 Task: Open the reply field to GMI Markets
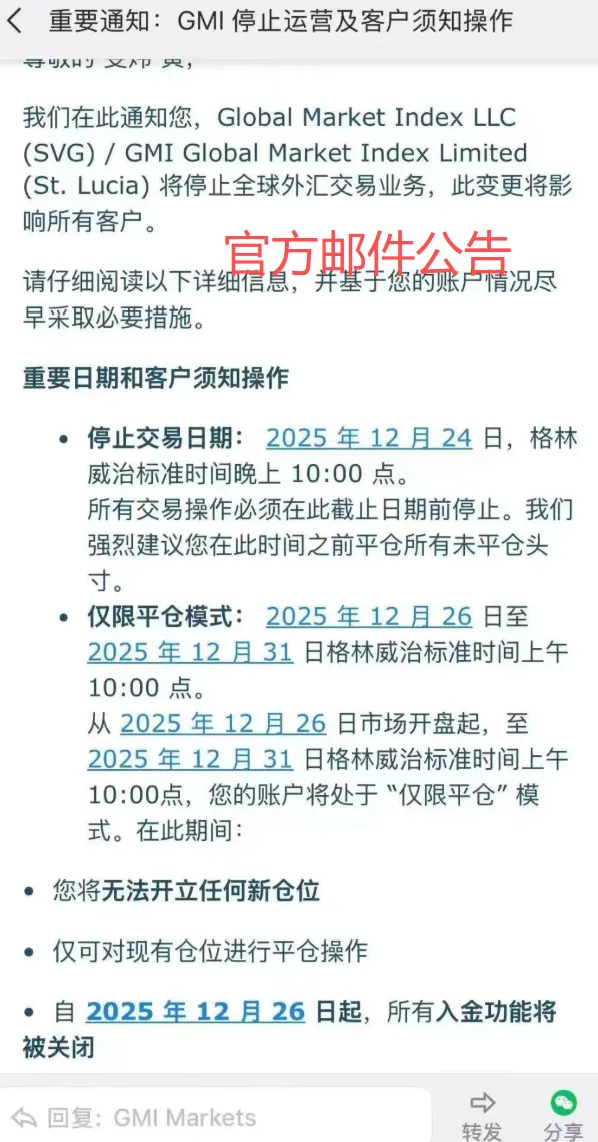point(216,1117)
